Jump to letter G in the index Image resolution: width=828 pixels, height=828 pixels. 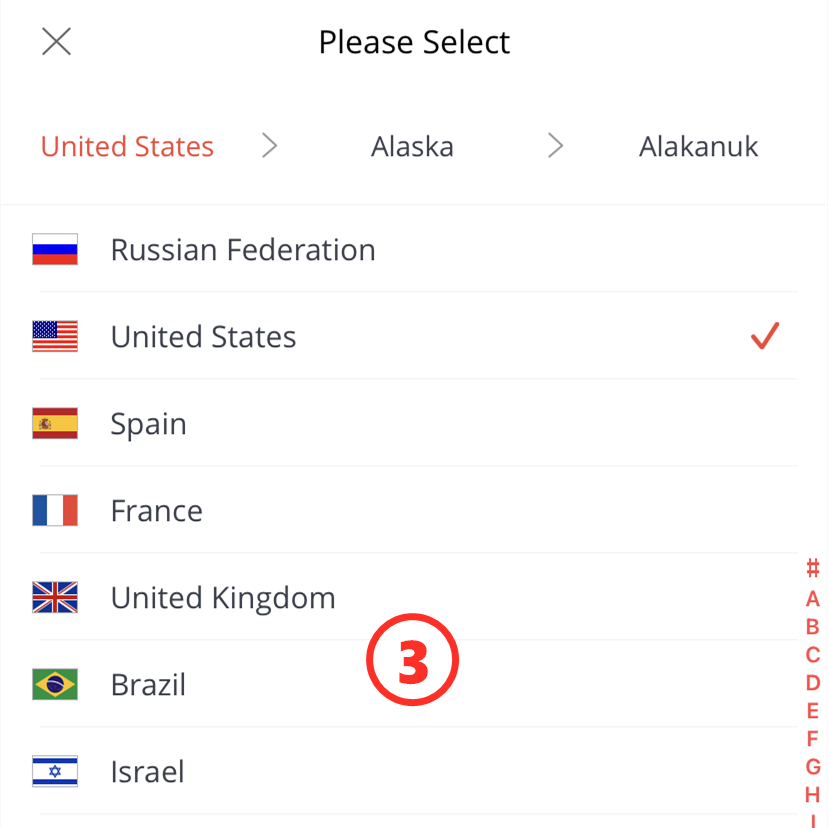[813, 767]
